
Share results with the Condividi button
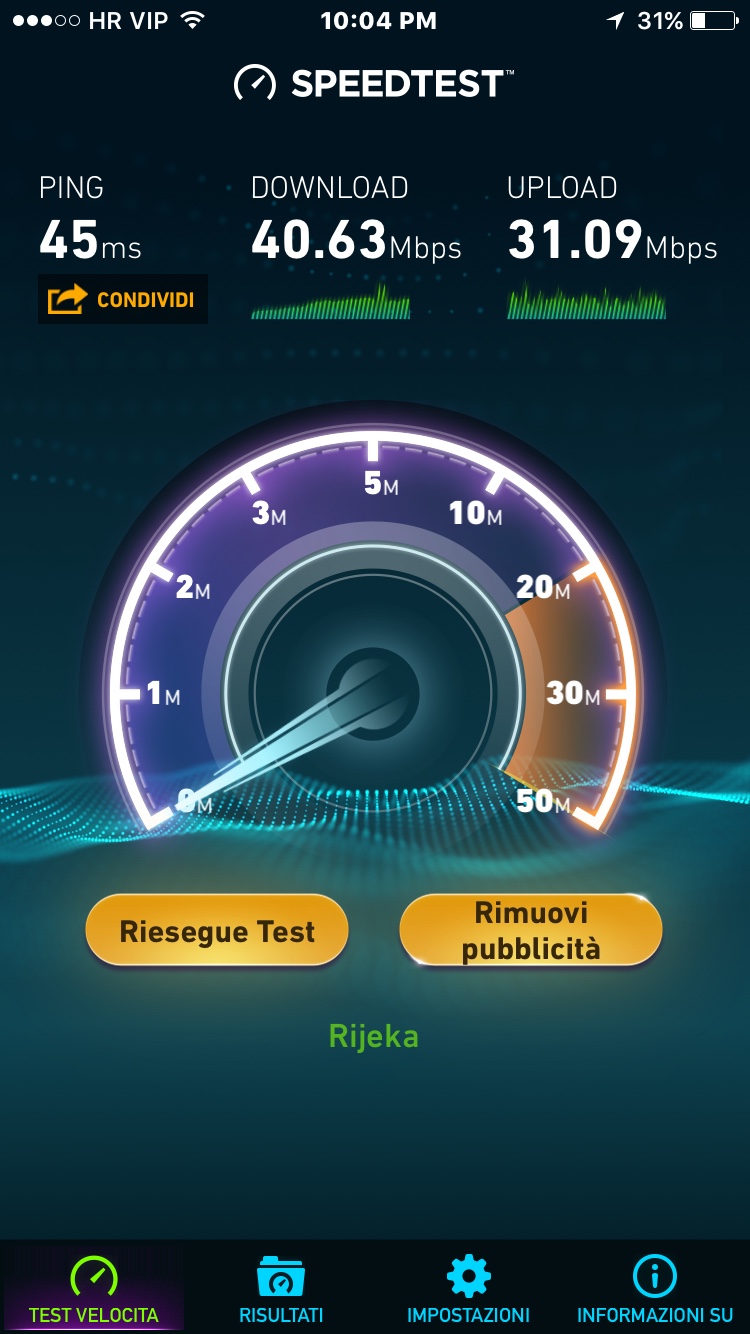123,299
